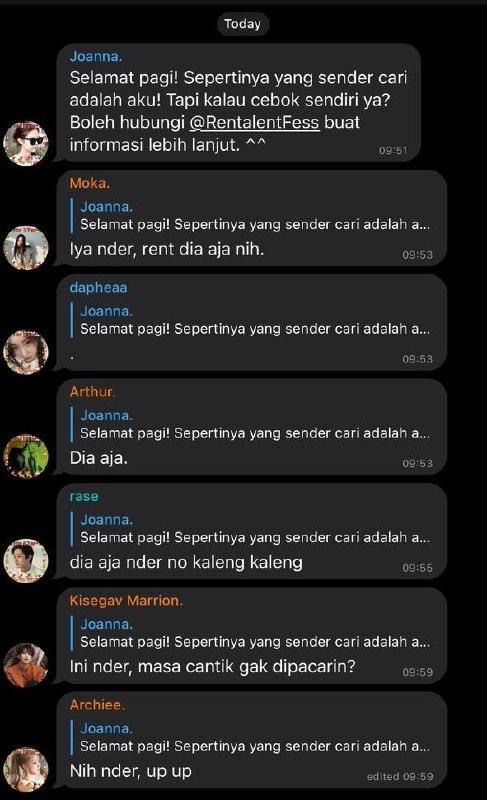Open Arthur's profile picture

26,456
